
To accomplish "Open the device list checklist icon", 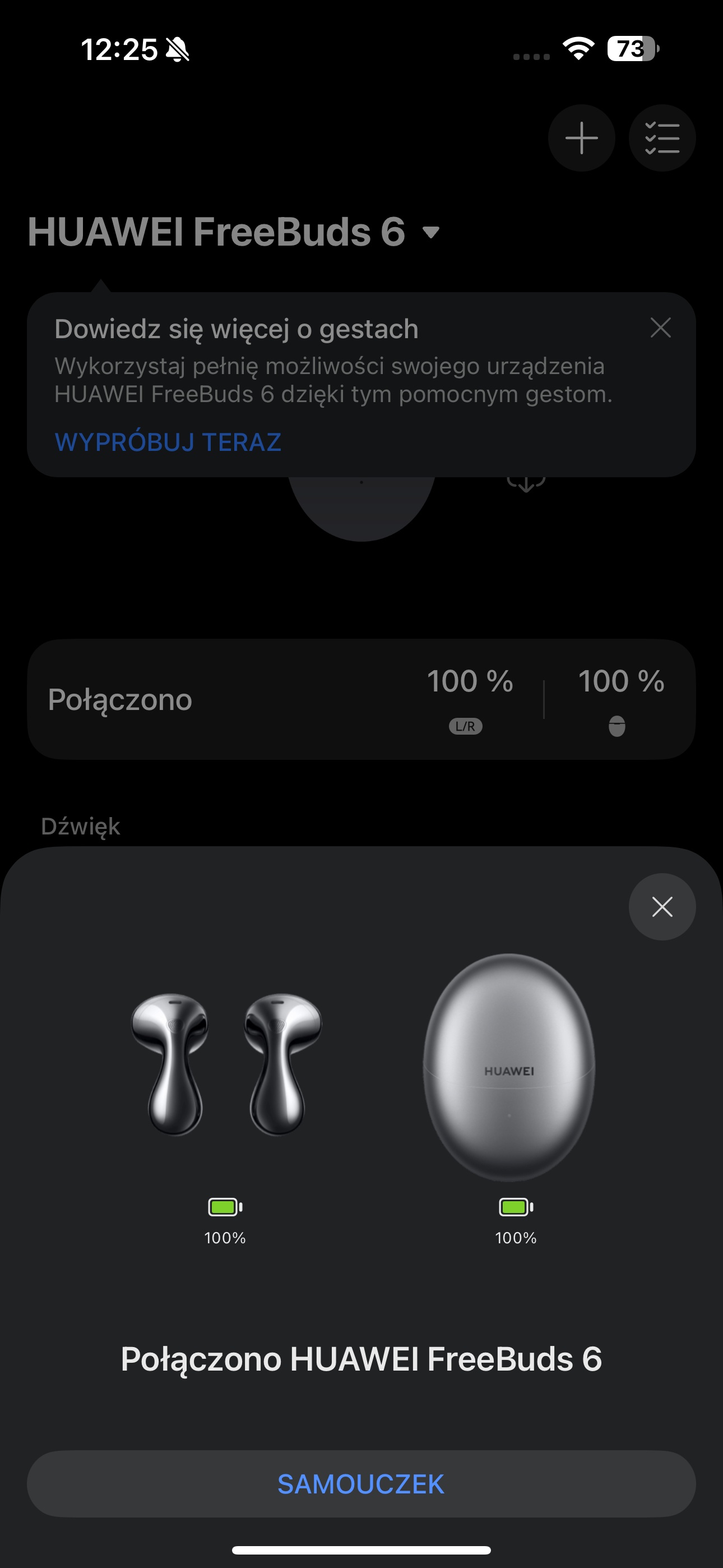I will (x=662, y=137).
